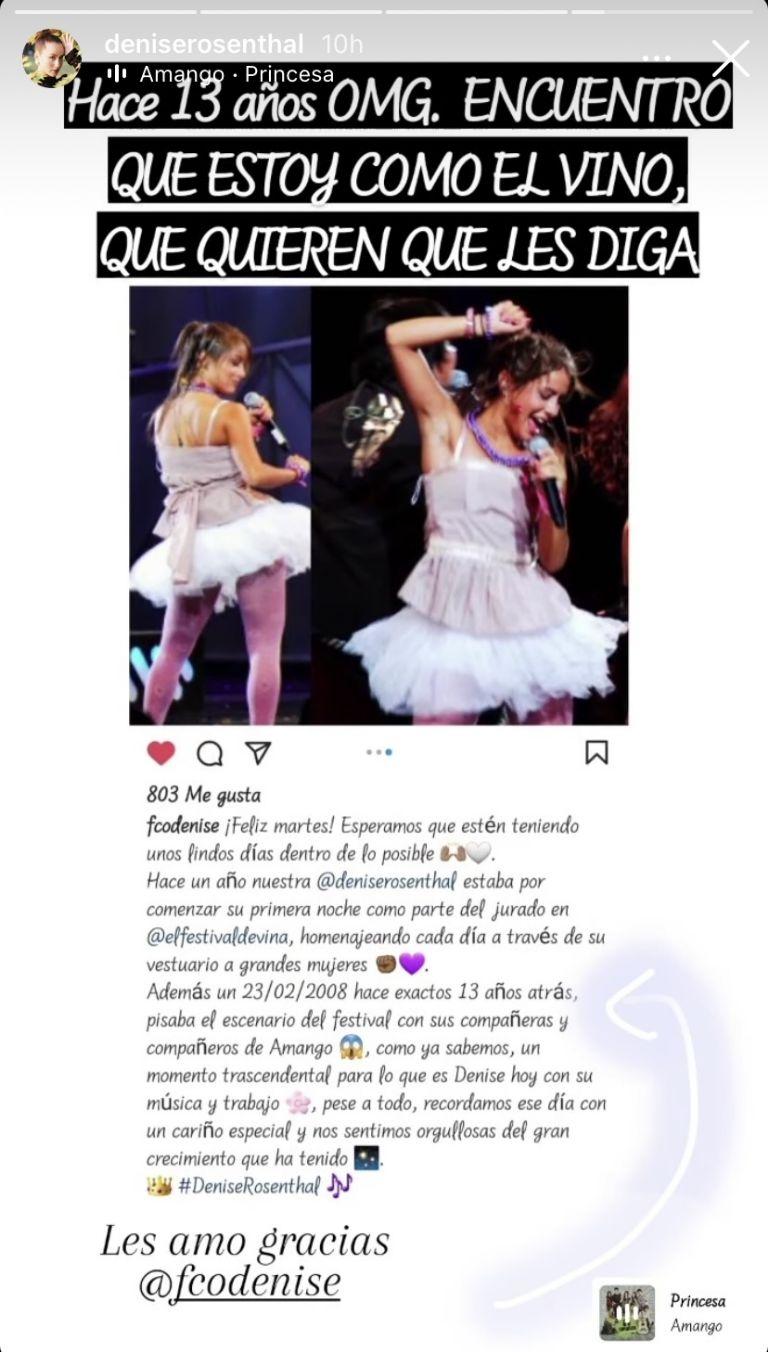Open the deniserosenthal username link
This screenshot has height=1352, width=768.
(x=204, y=44)
